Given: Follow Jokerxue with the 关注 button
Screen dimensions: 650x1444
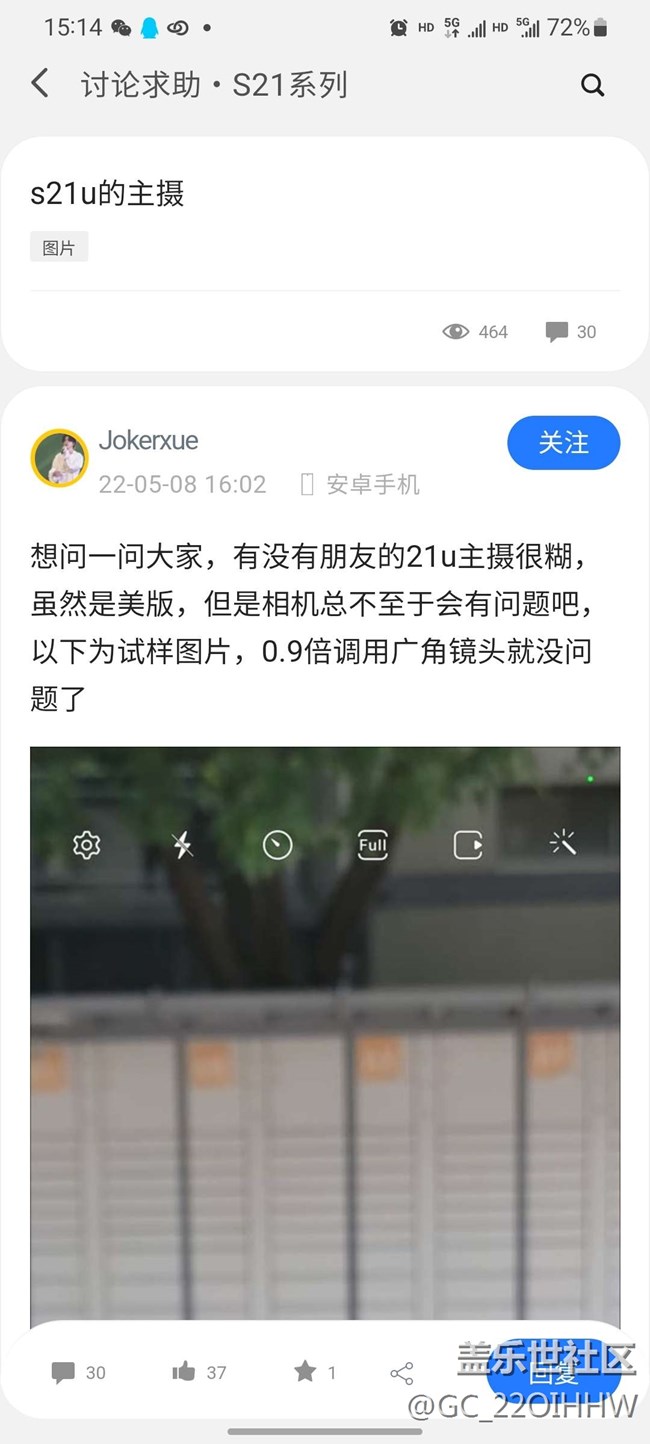Looking at the screenshot, I should [x=563, y=443].
